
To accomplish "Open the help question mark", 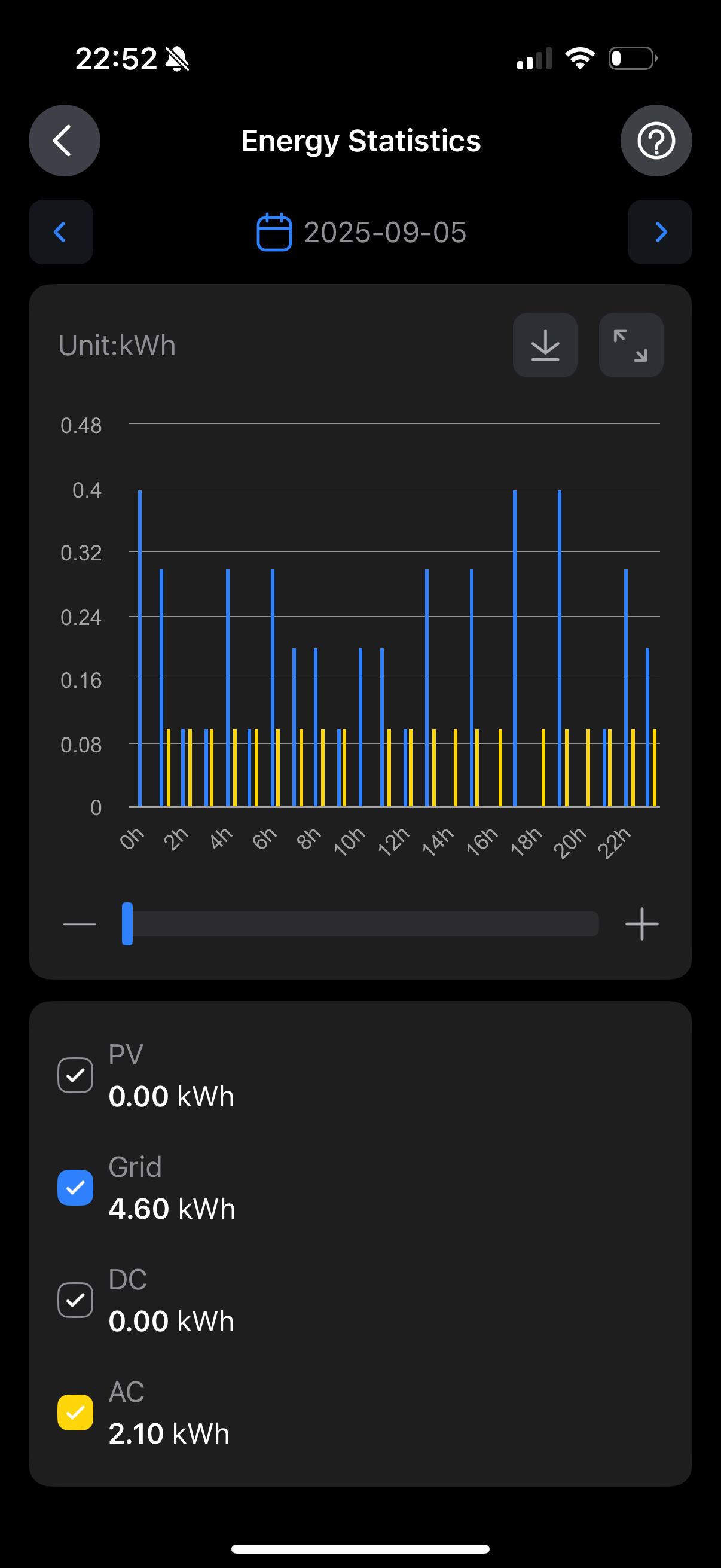I will pyautogui.click(x=656, y=141).
